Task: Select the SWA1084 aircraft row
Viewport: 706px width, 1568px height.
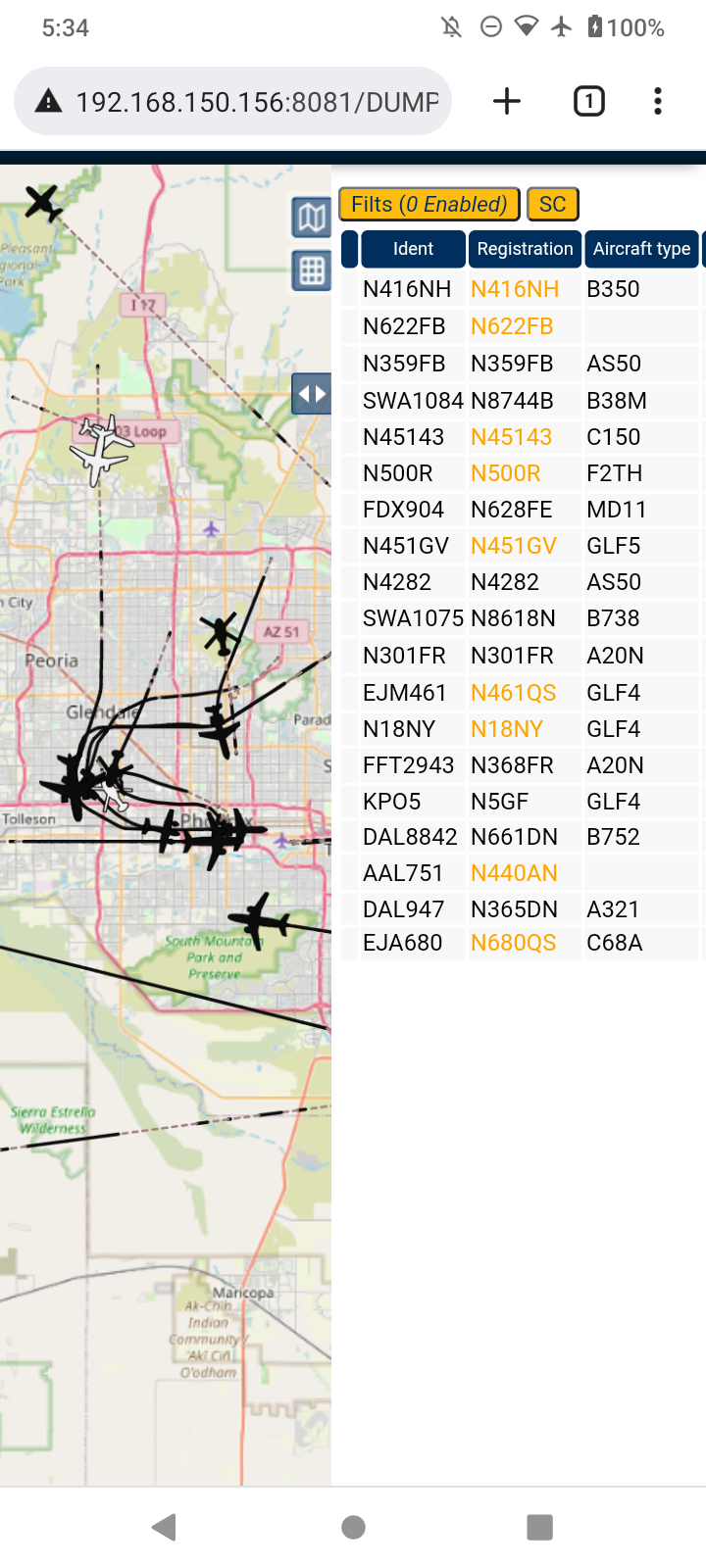Action: [x=523, y=401]
